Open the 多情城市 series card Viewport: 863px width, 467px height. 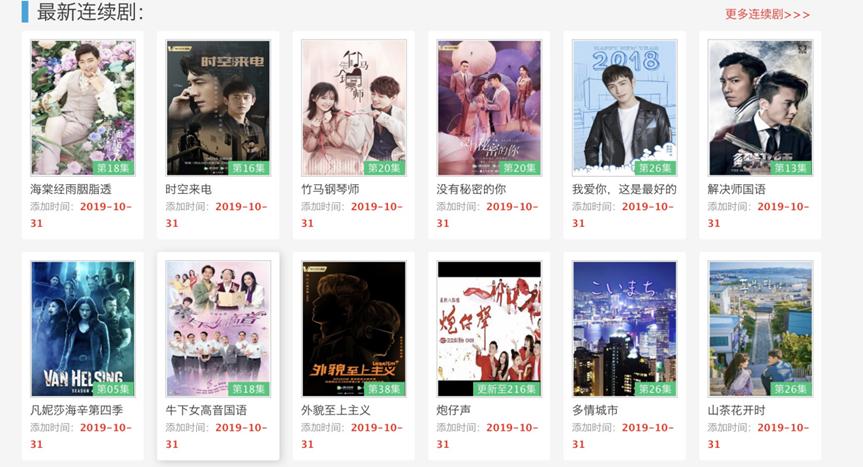point(624,329)
